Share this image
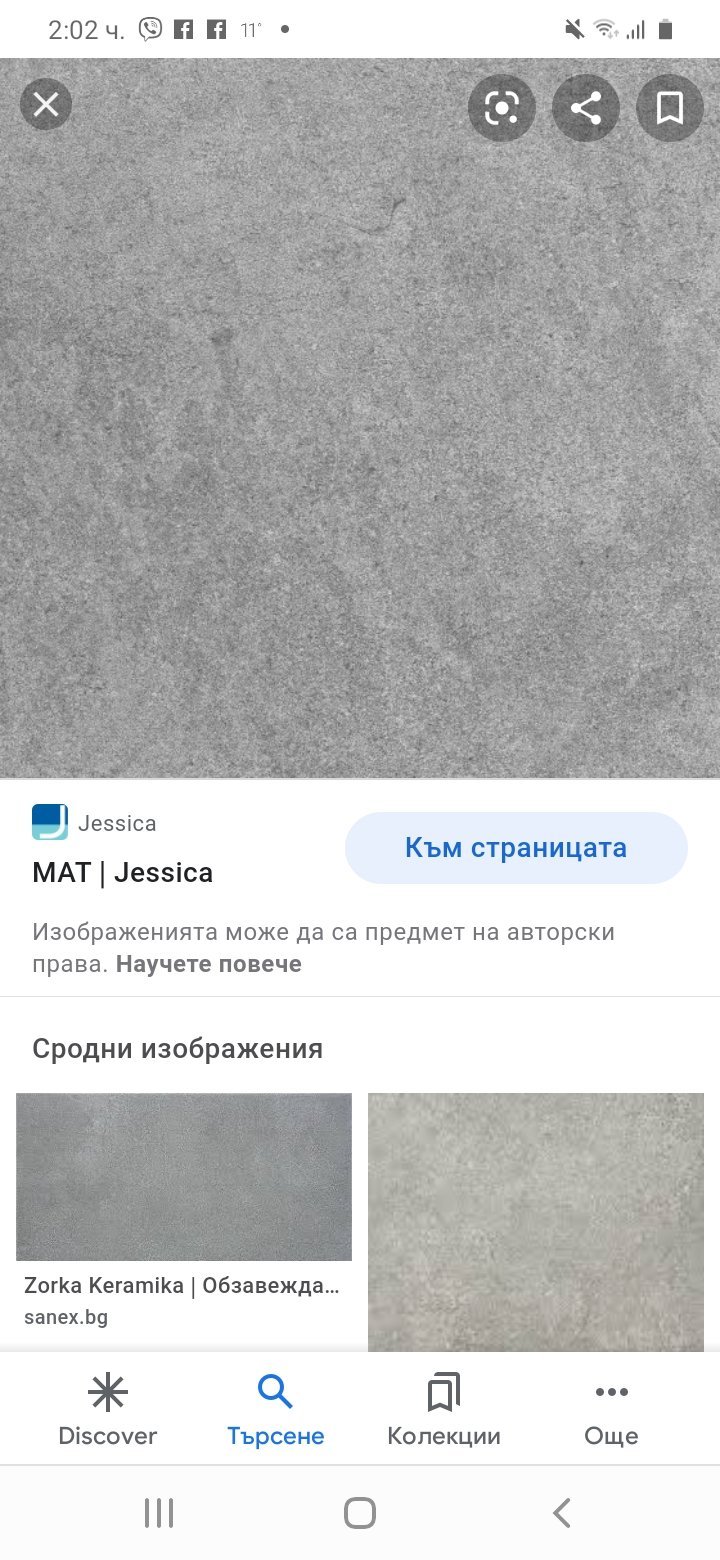Image resolution: width=720 pixels, height=1560 pixels. pyautogui.click(x=586, y=107)
